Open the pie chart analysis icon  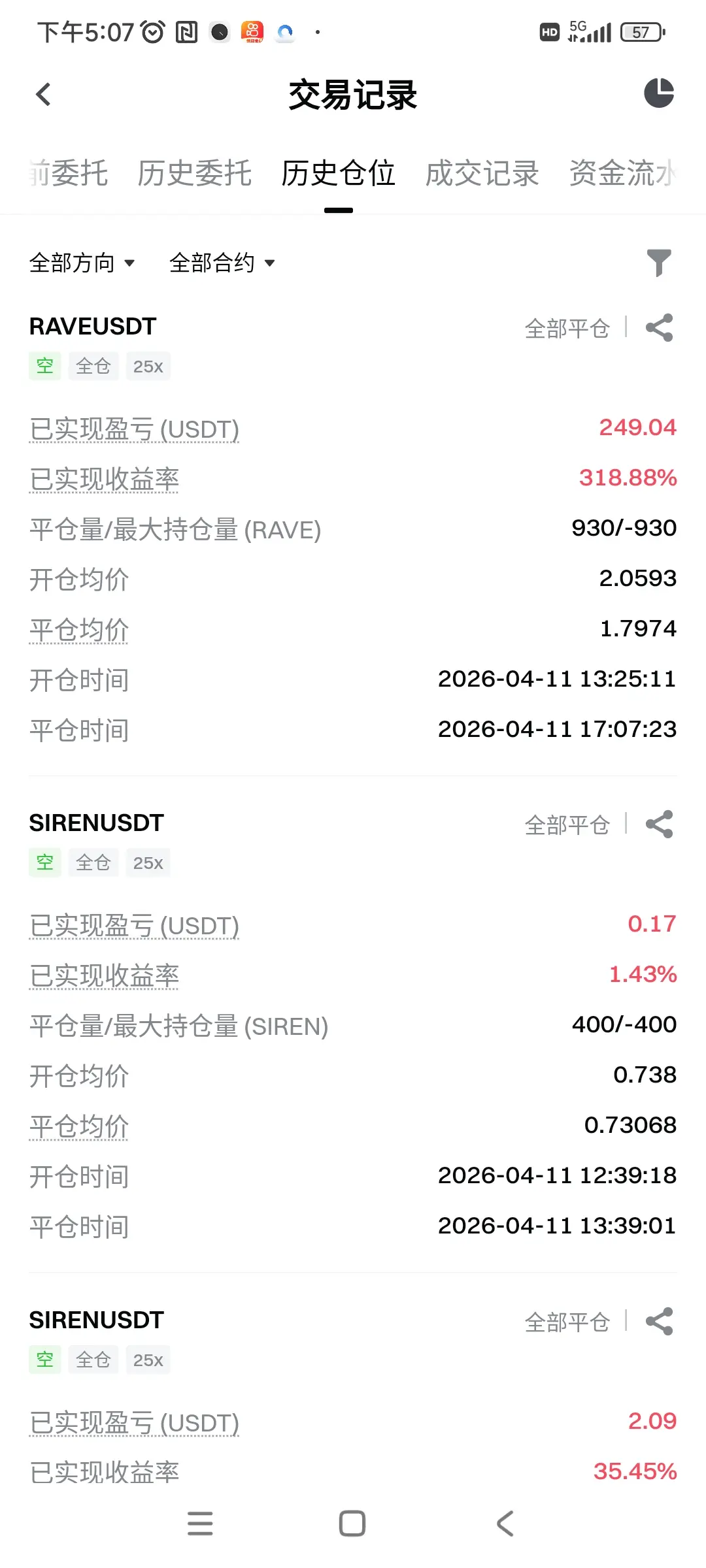[658, 93]
